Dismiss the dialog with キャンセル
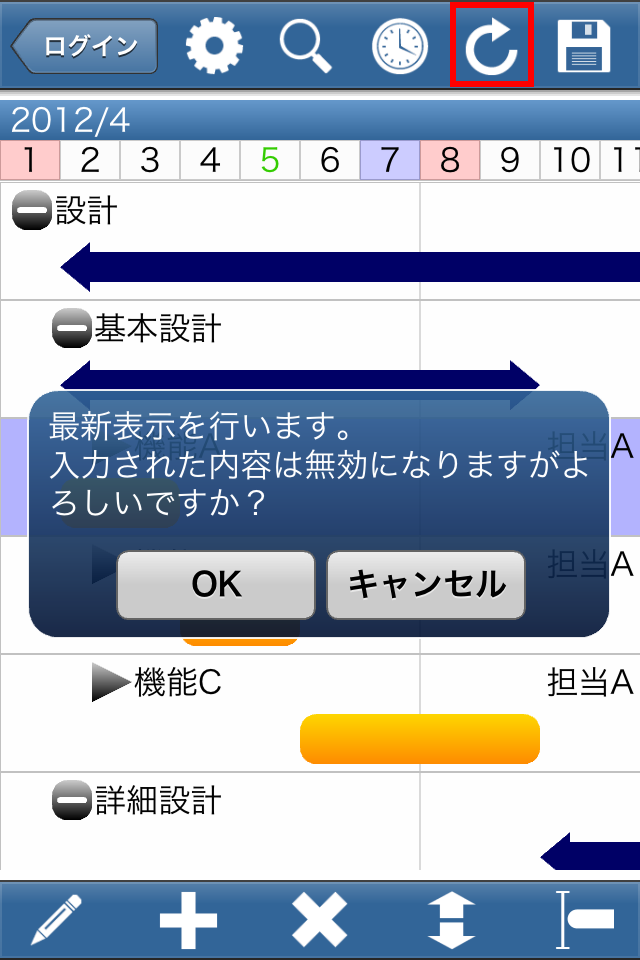Viewport: 640px width, 960px height. [x=426, y=585]
